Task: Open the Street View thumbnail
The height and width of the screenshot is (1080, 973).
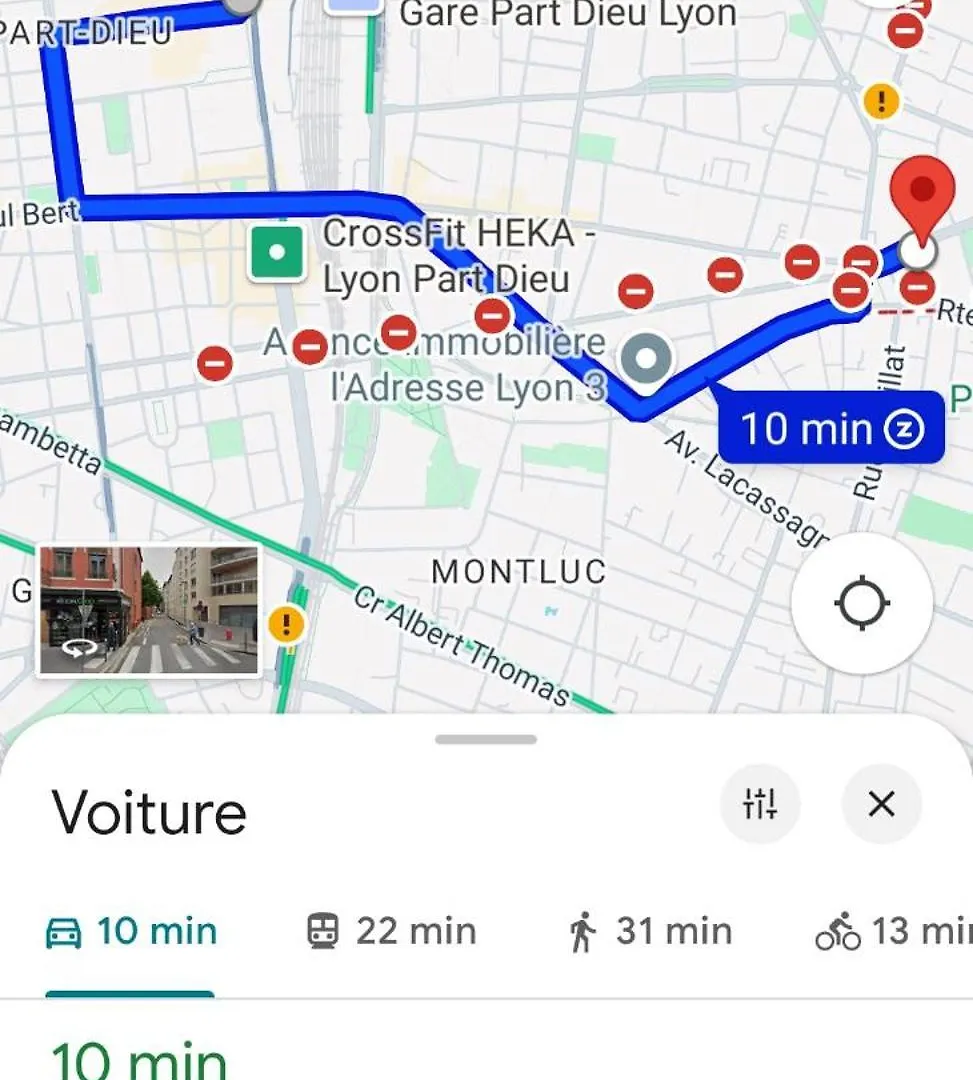Action: [149, 610]
